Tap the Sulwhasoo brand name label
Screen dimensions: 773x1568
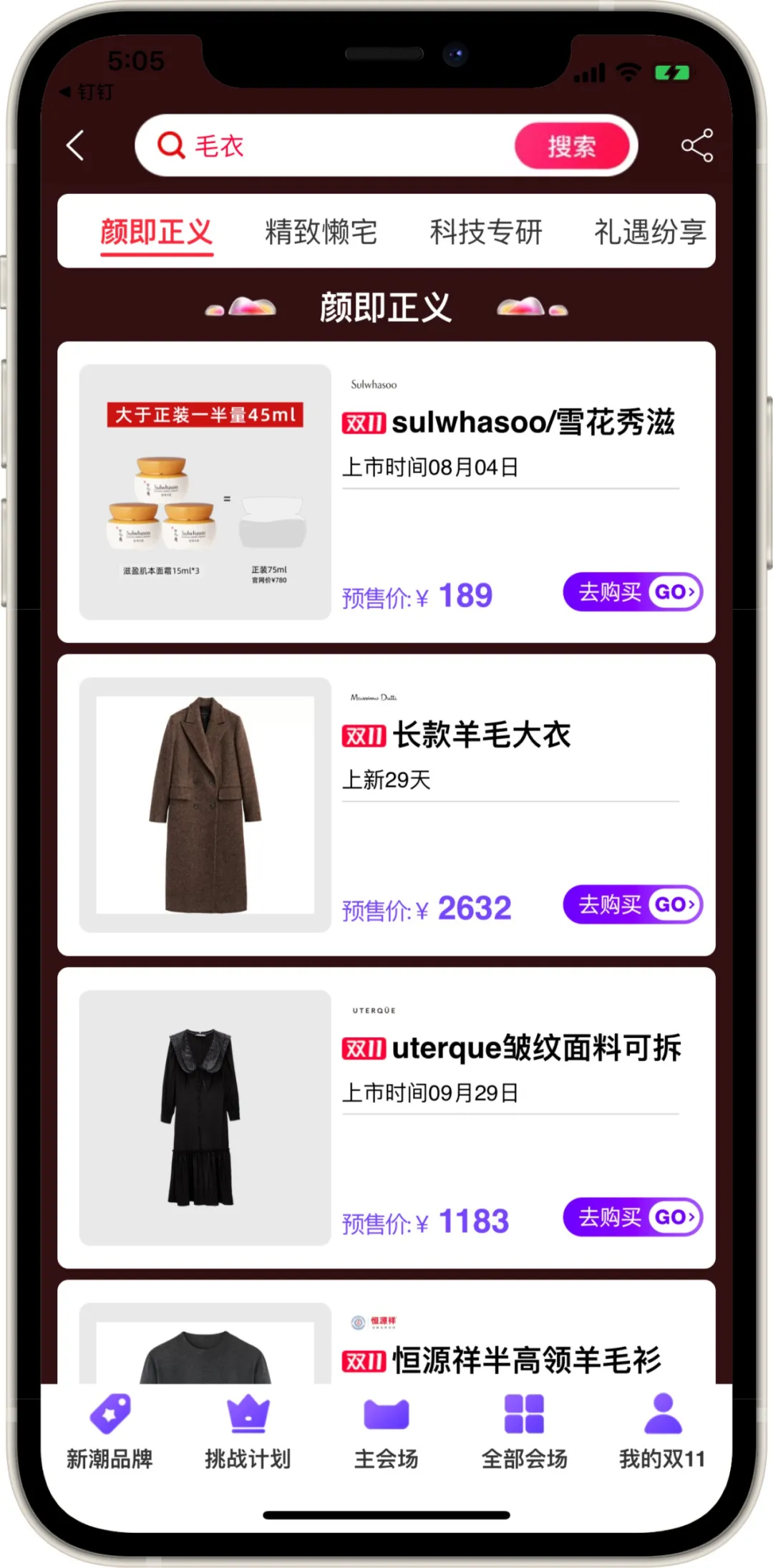[x=374, y=384]
